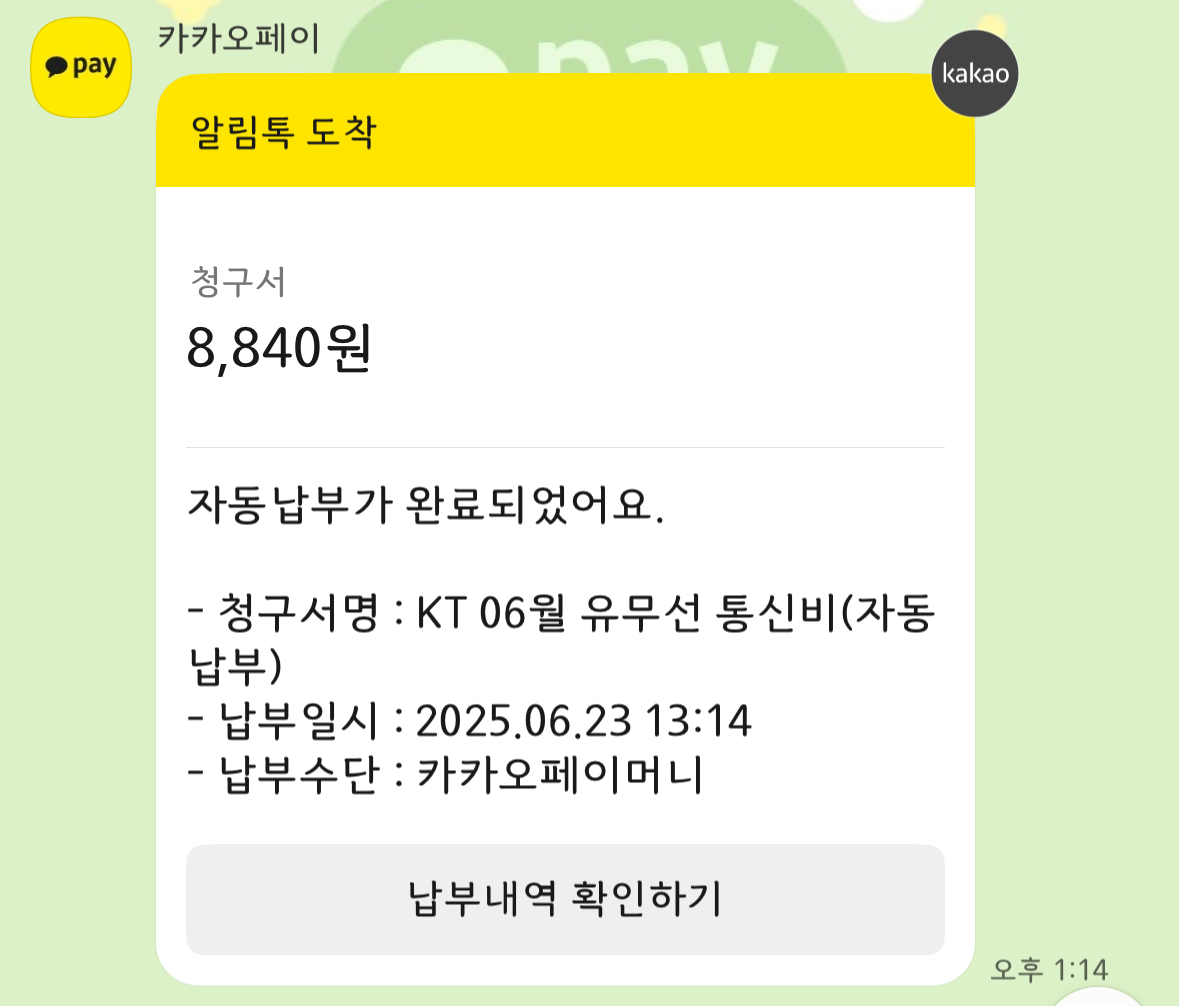Open the 카카오페이 profile avatar

click(81, 68)
